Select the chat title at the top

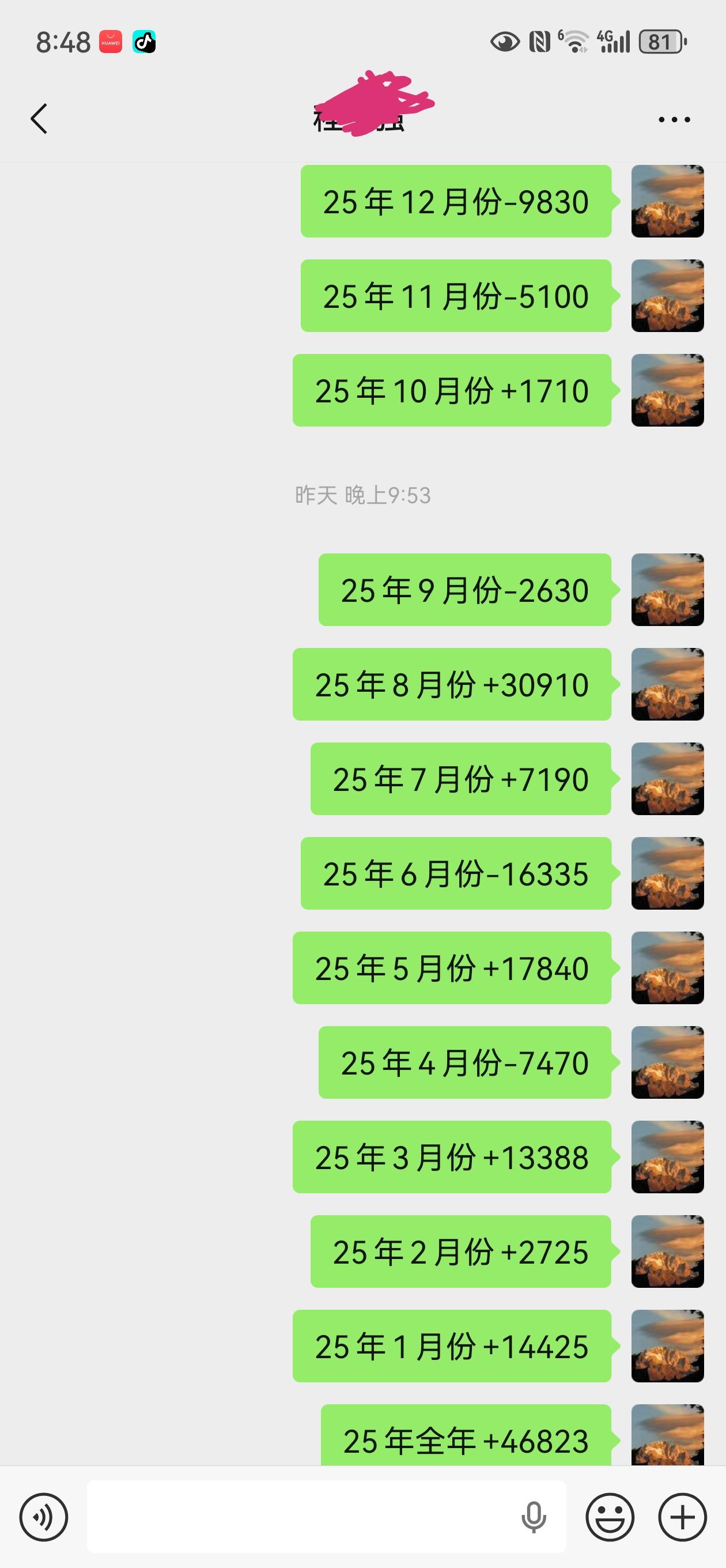(362, 118)
